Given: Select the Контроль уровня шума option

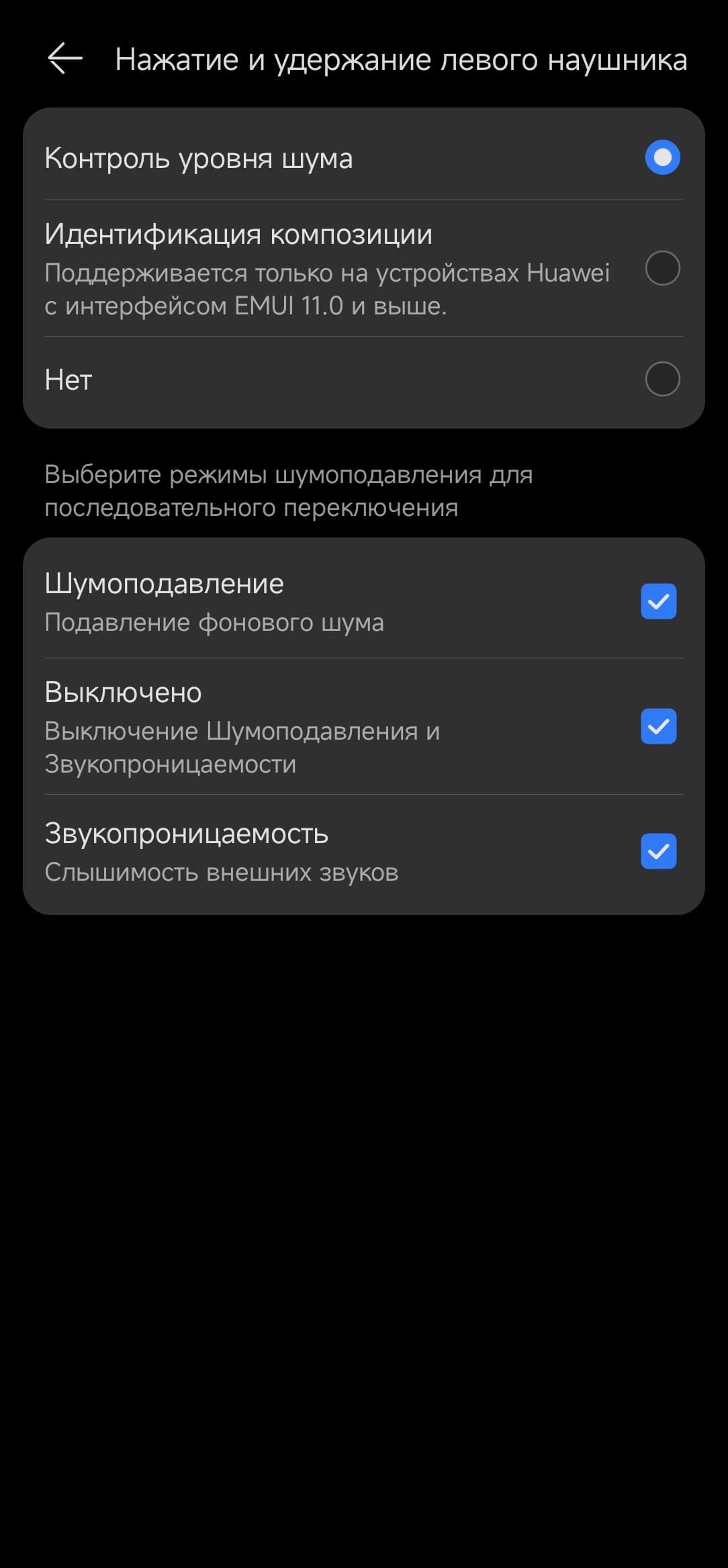Looking at the screenshot, I should 662,158.
